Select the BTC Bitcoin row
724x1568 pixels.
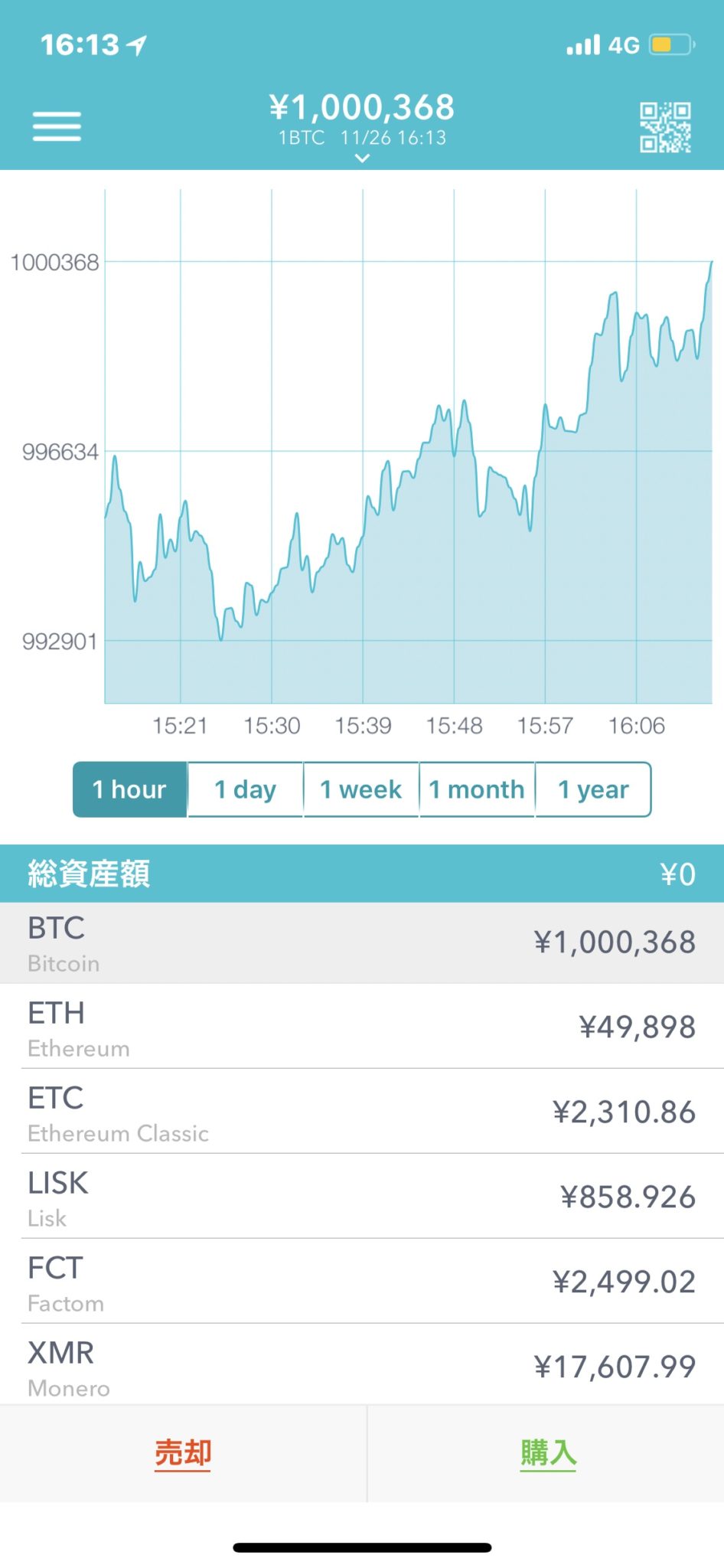coord(362,942)
